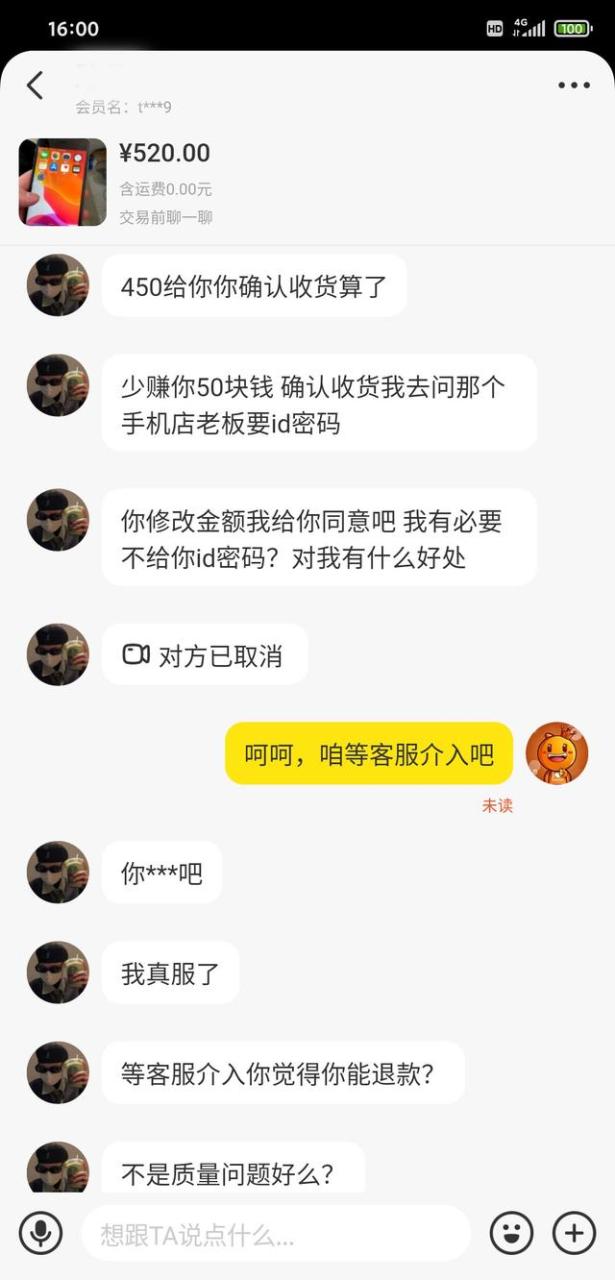Viewport: 615px width, 1280px height.
Task: Open the three-dot overflow menu
Action: (x=574, y=86)
